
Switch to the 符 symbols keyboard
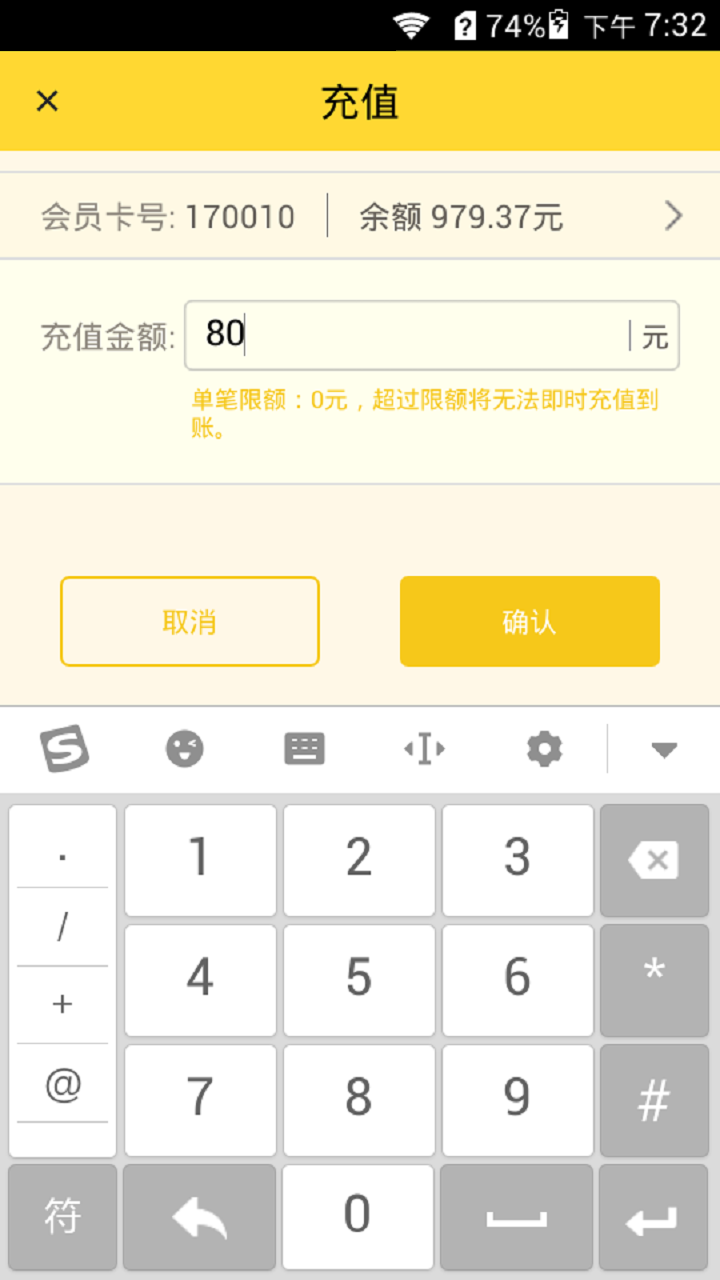tap(63, 1215)
